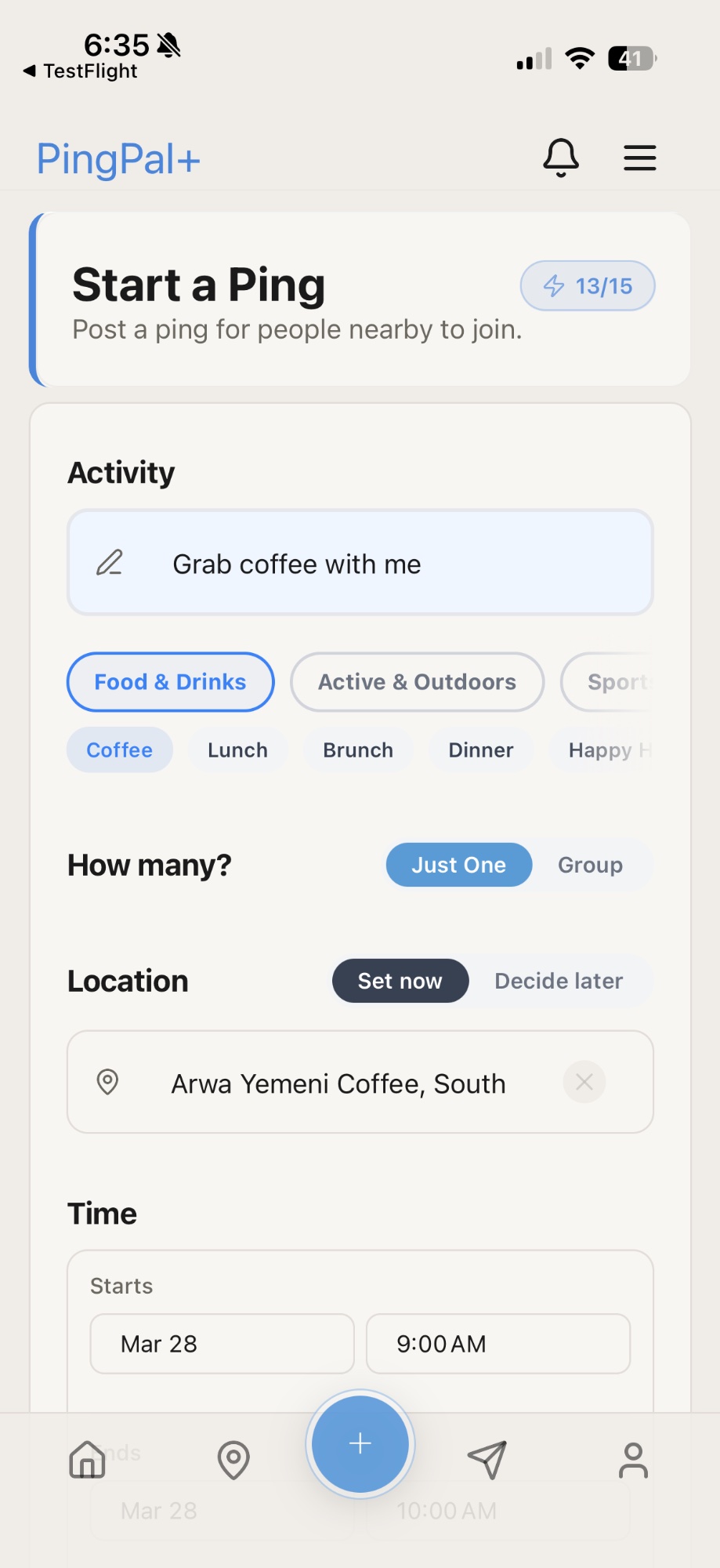720x1568 pixels.
Task: Return to TestFlight app
Action: point(81,71)
